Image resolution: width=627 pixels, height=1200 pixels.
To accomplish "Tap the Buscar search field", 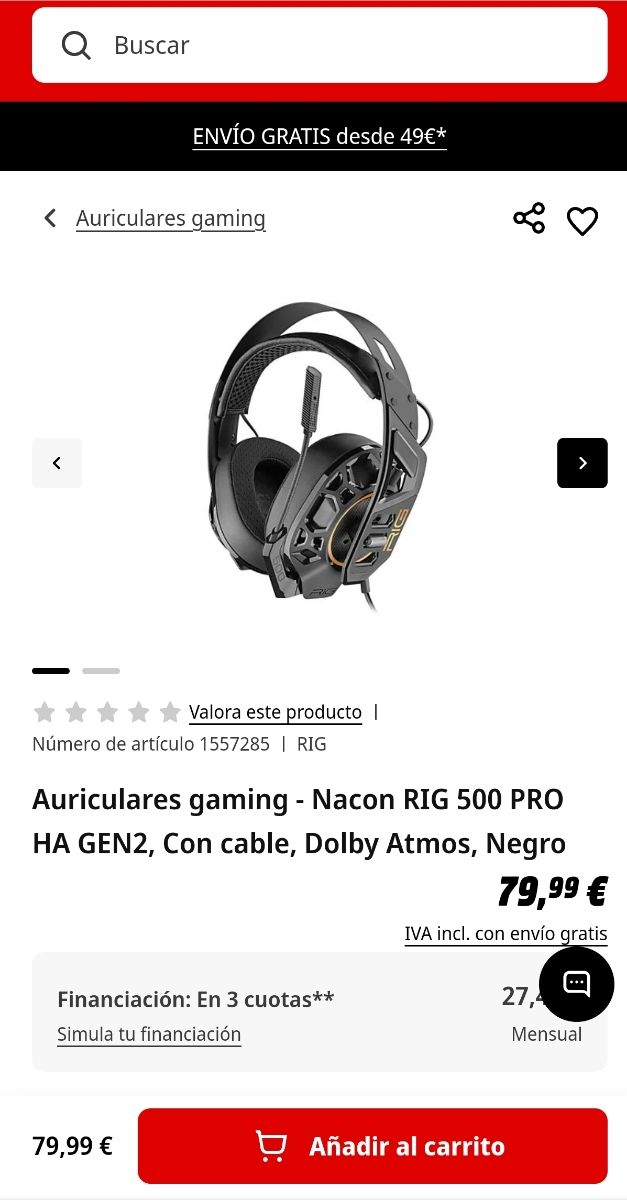I will pyautogui.click(x=320, y=45).
